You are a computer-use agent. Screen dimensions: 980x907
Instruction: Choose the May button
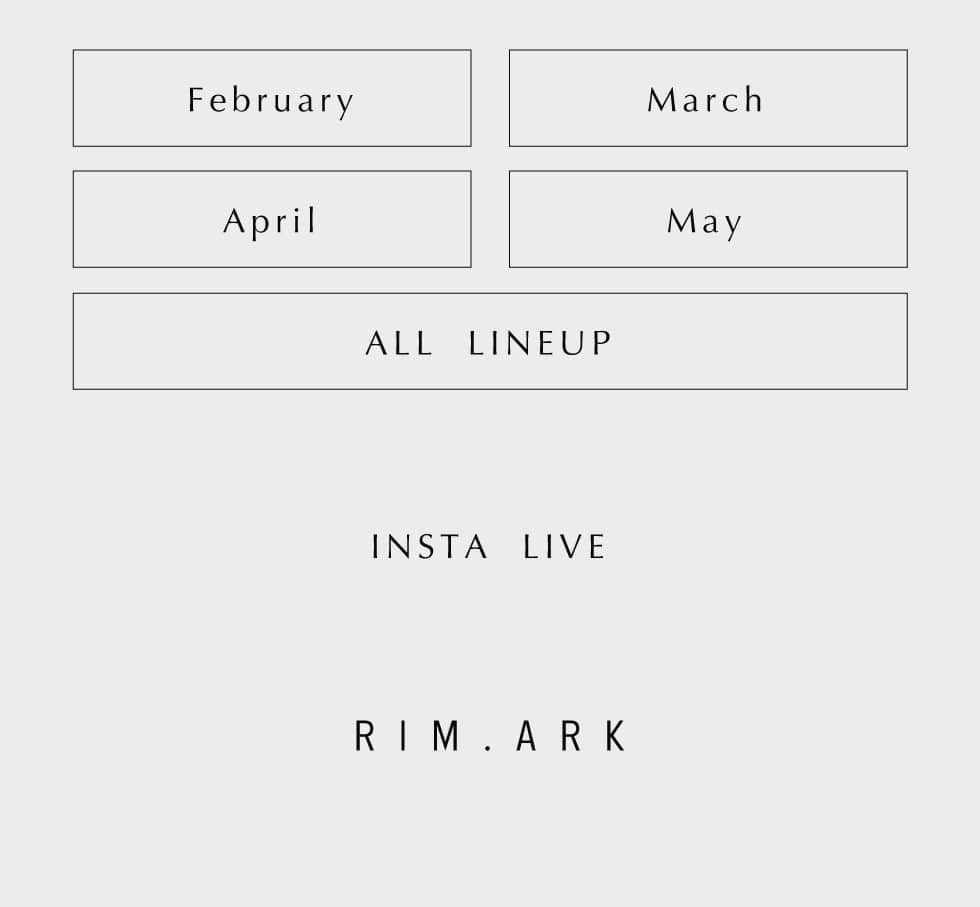[x=708, y=219]
